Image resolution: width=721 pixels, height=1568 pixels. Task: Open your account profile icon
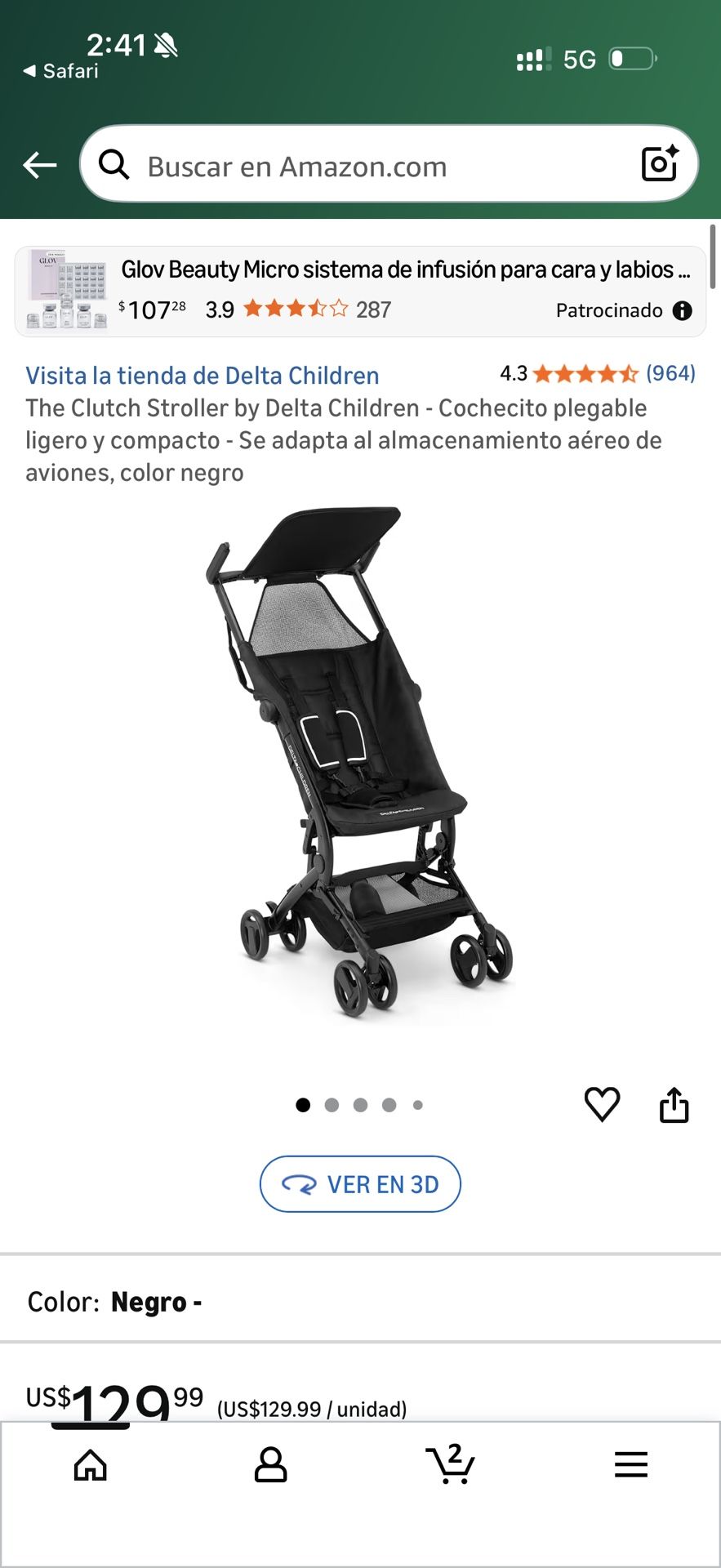click(x=270, y=1464)
